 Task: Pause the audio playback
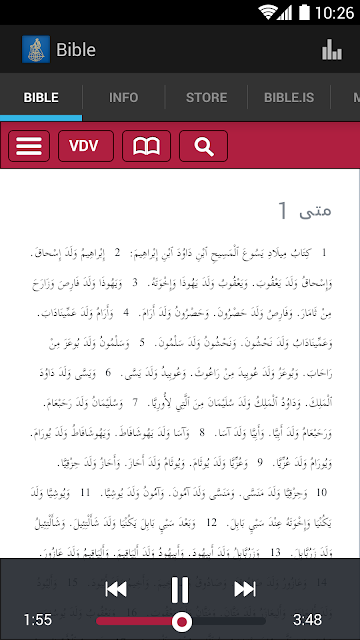pos(180,590)
